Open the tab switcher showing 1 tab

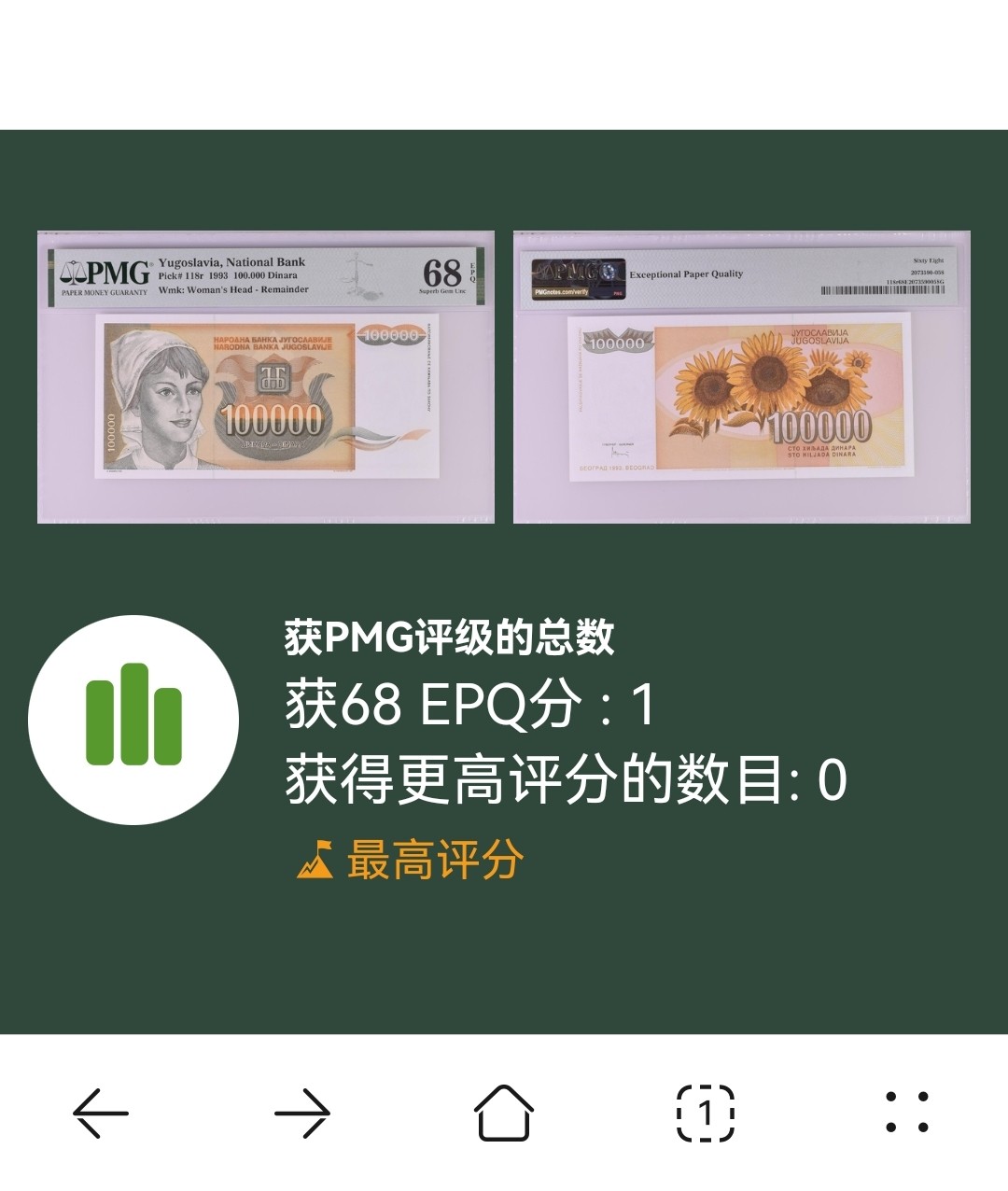pos(706,1113)
